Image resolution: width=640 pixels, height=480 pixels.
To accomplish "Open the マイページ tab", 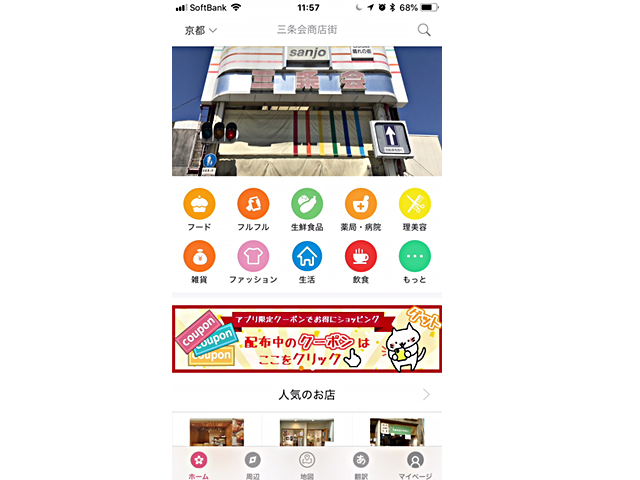I will click(415, 464).
